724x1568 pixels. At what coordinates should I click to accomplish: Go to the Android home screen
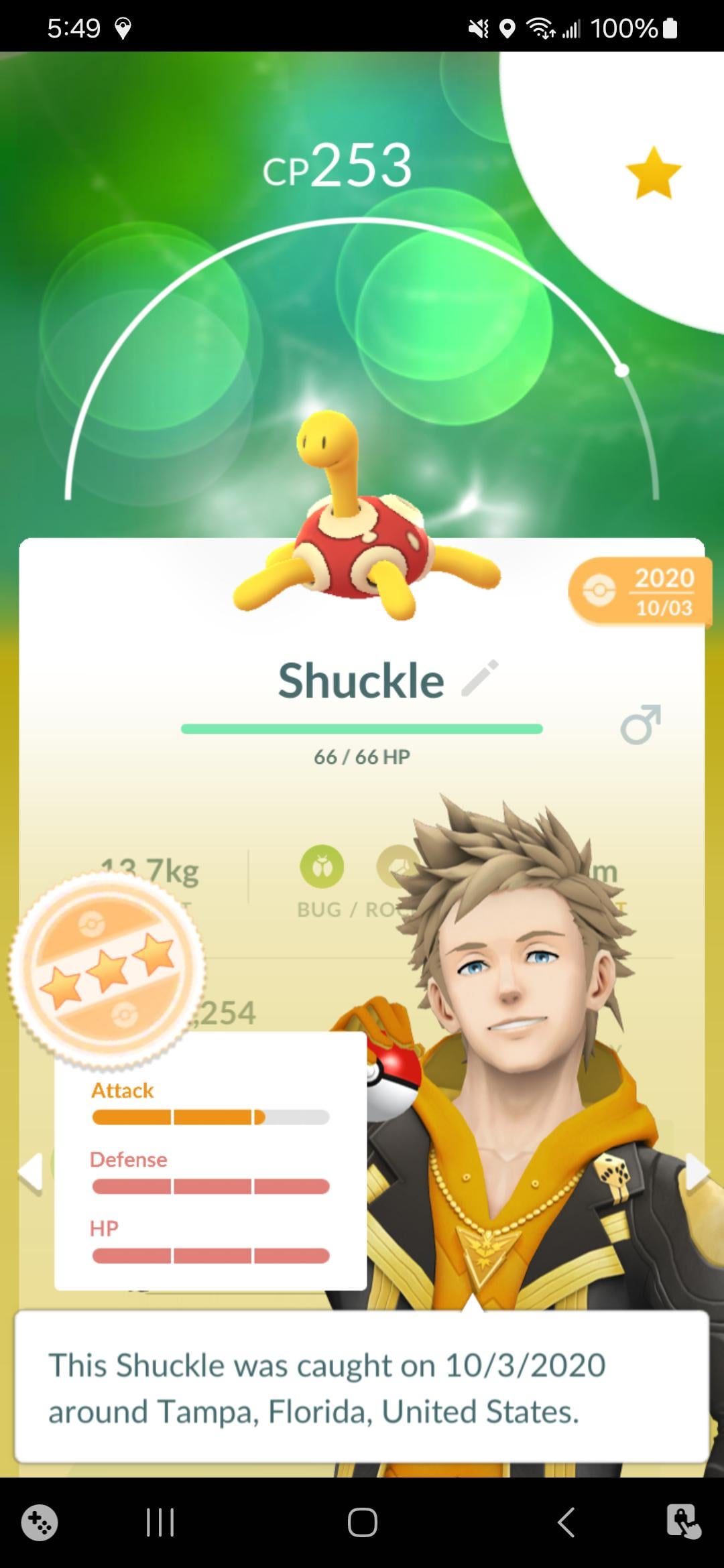point(362,1522)
